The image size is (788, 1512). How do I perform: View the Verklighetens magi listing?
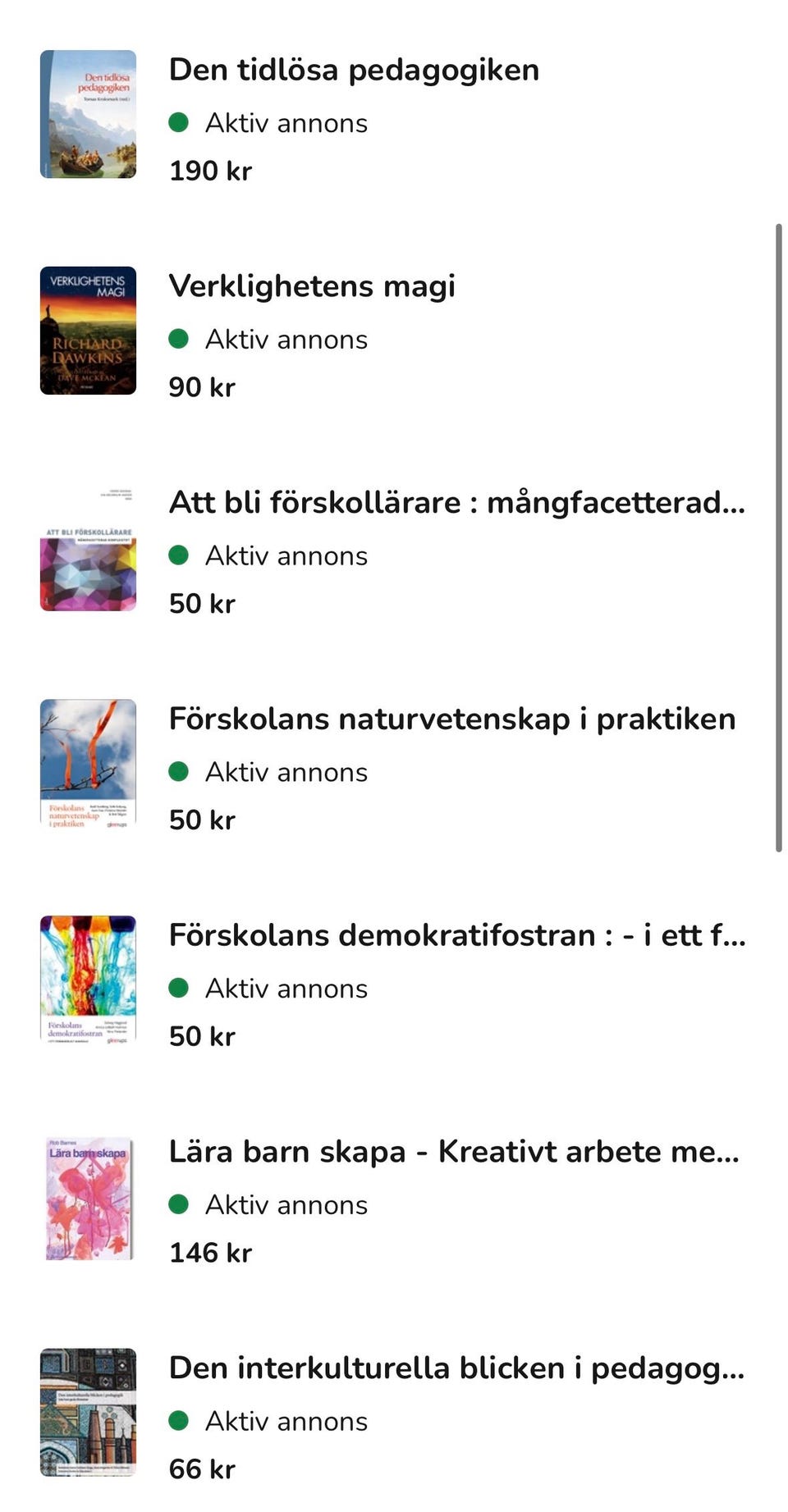[x=312, y=287]
